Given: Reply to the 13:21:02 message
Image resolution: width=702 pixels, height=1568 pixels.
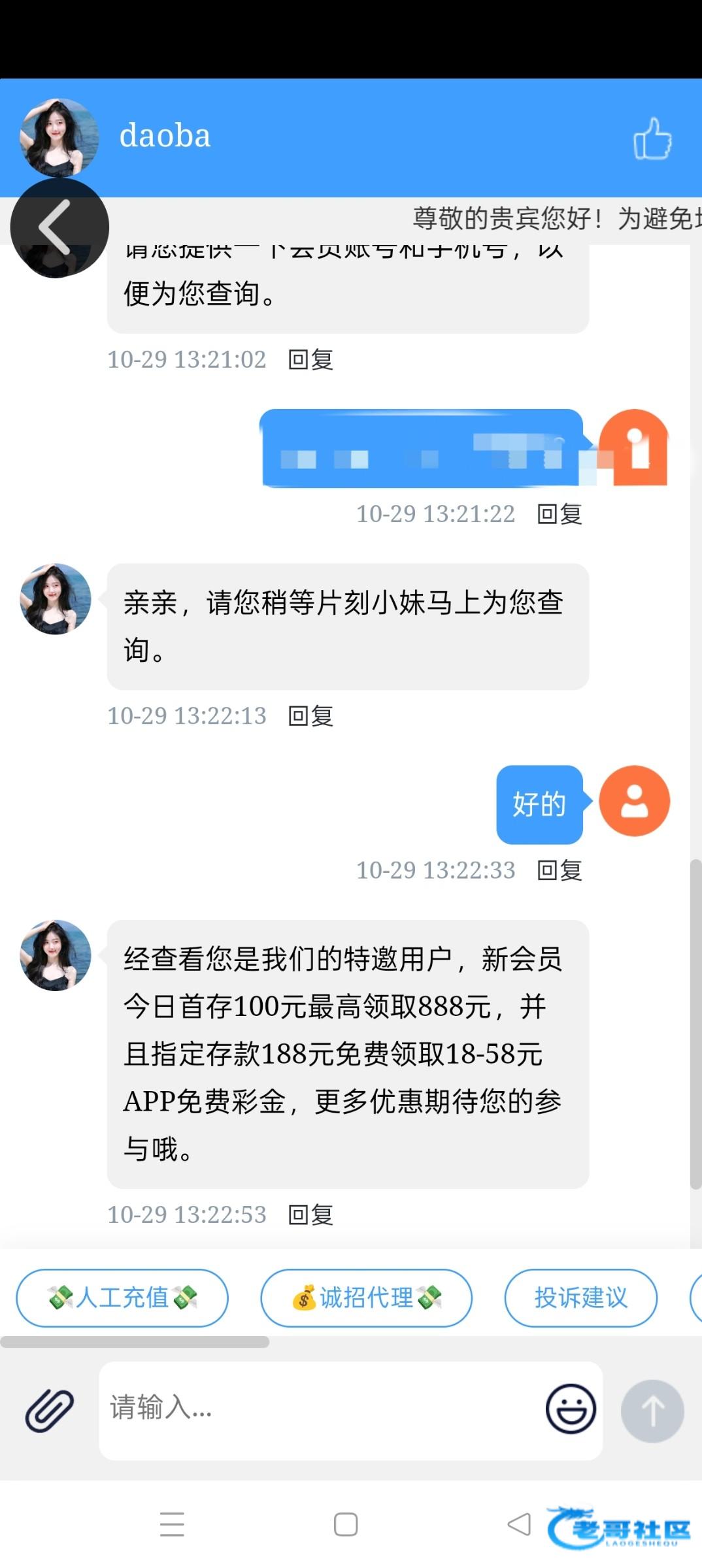Looking at the screenshot, I should pos(310,360).
